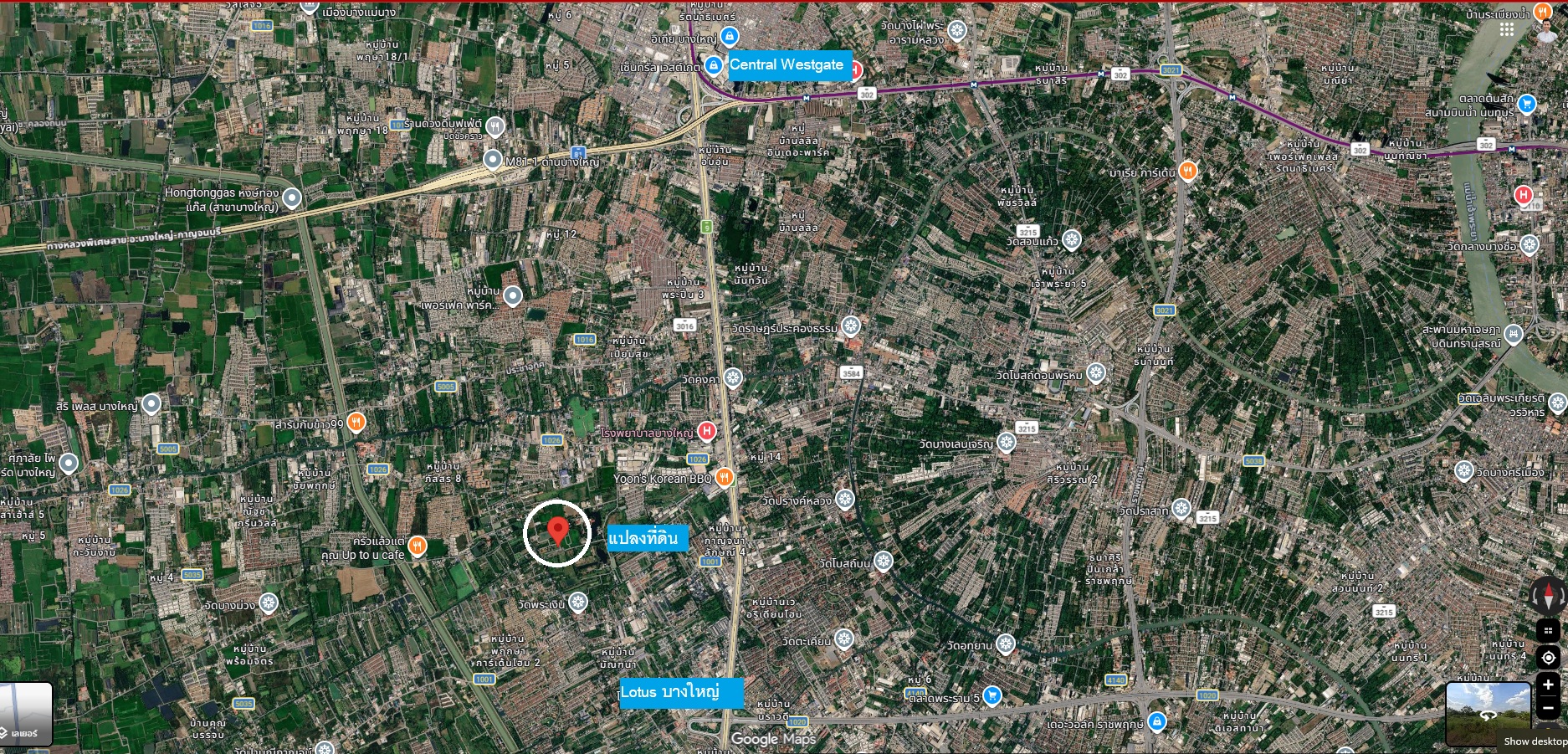
Task: Zoom in with the plus button
Action: (x=1548, y=685)
